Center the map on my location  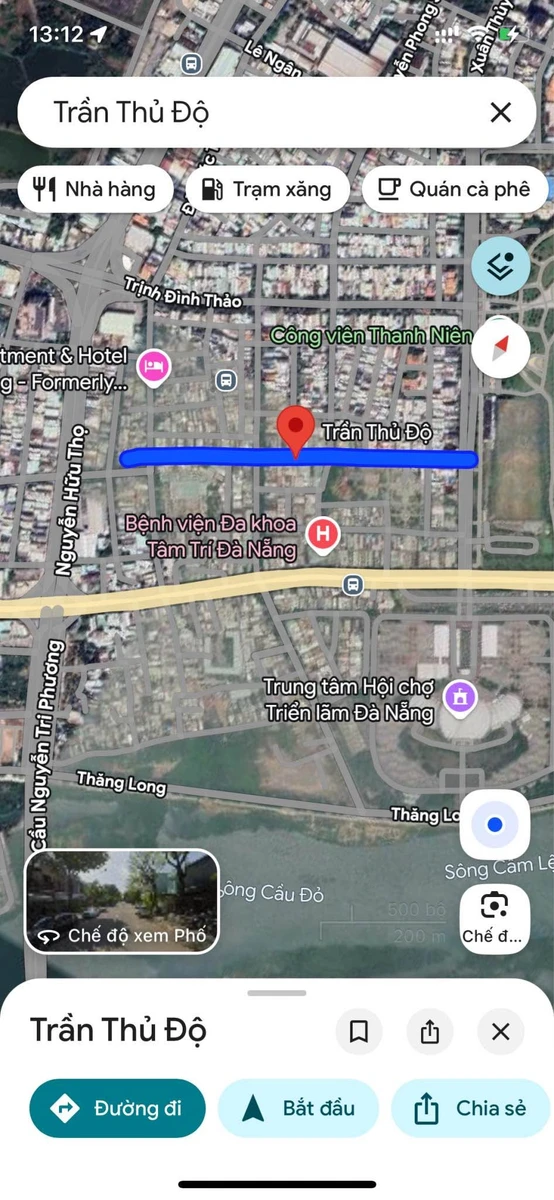[495, 825]
